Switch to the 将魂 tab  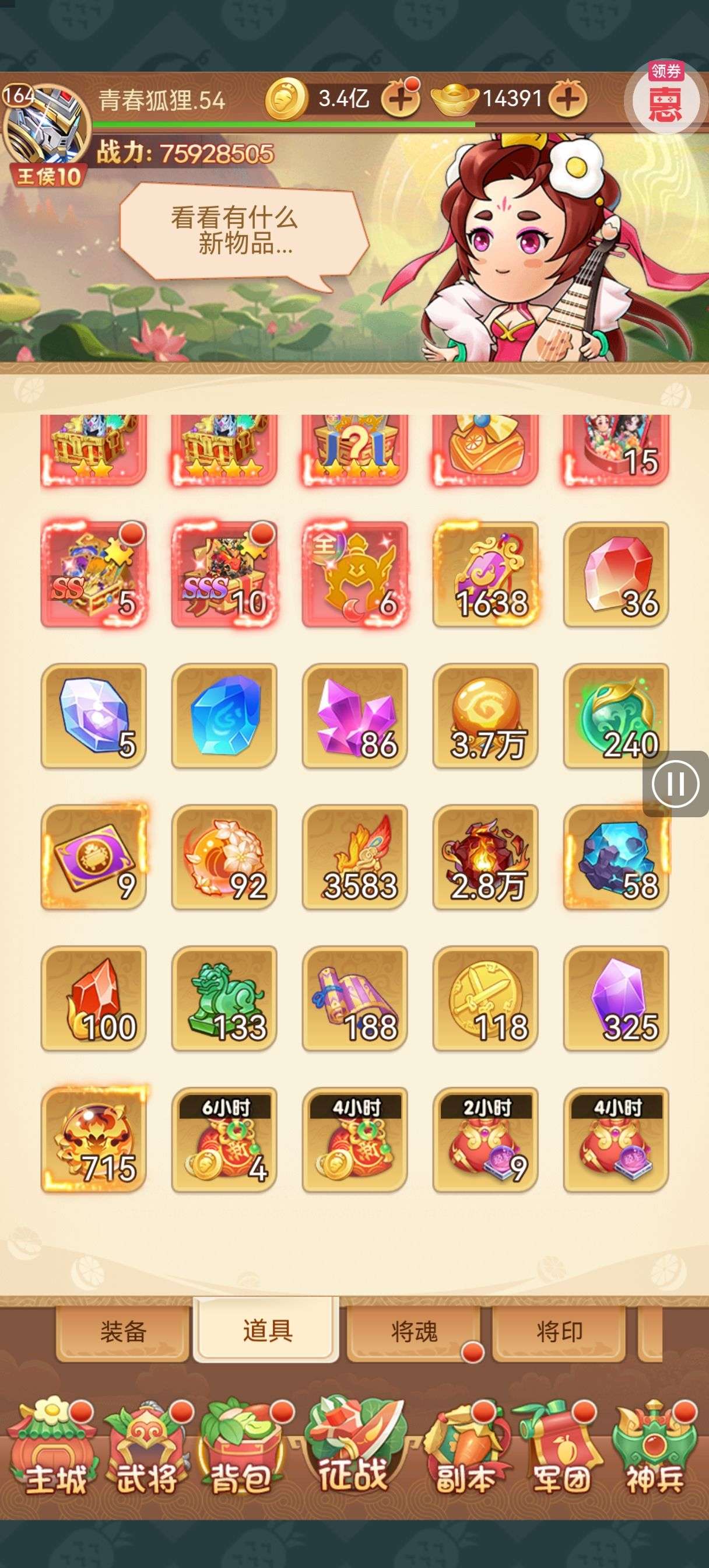[414, 1331]
